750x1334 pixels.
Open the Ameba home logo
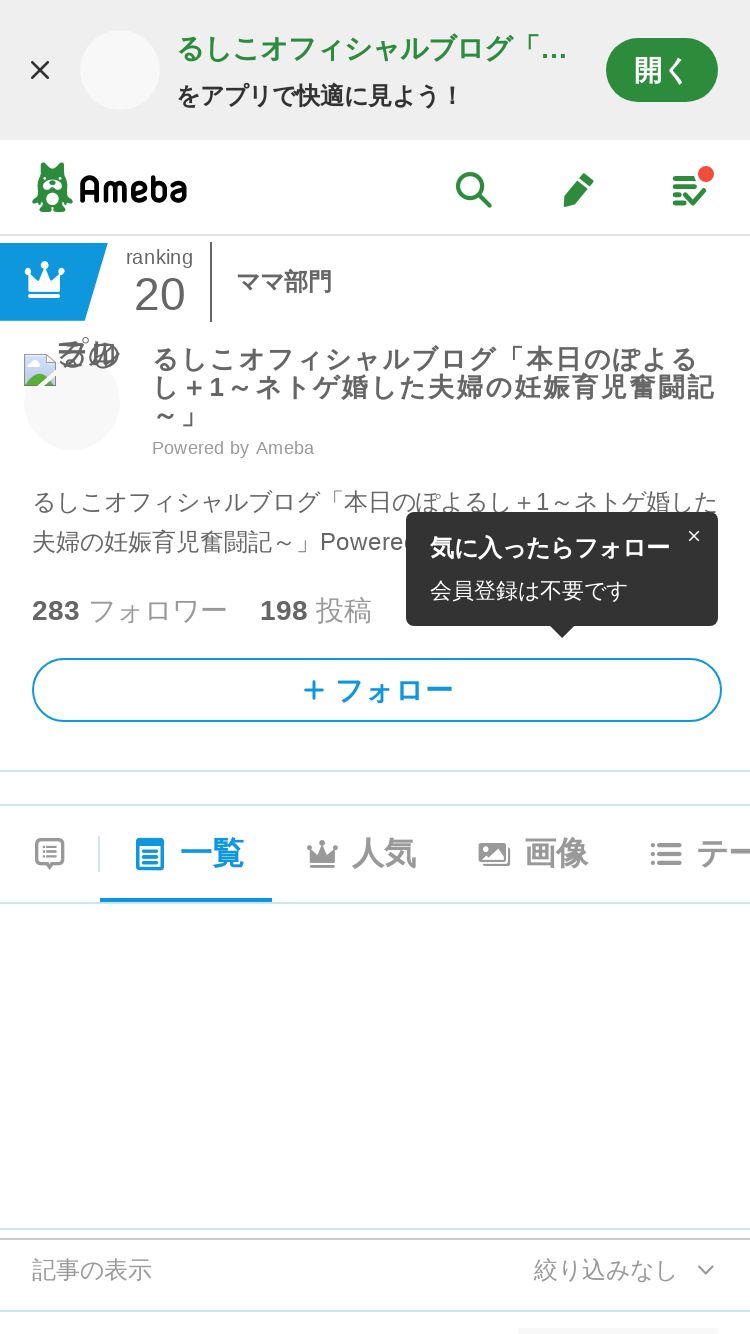point(110,188)
